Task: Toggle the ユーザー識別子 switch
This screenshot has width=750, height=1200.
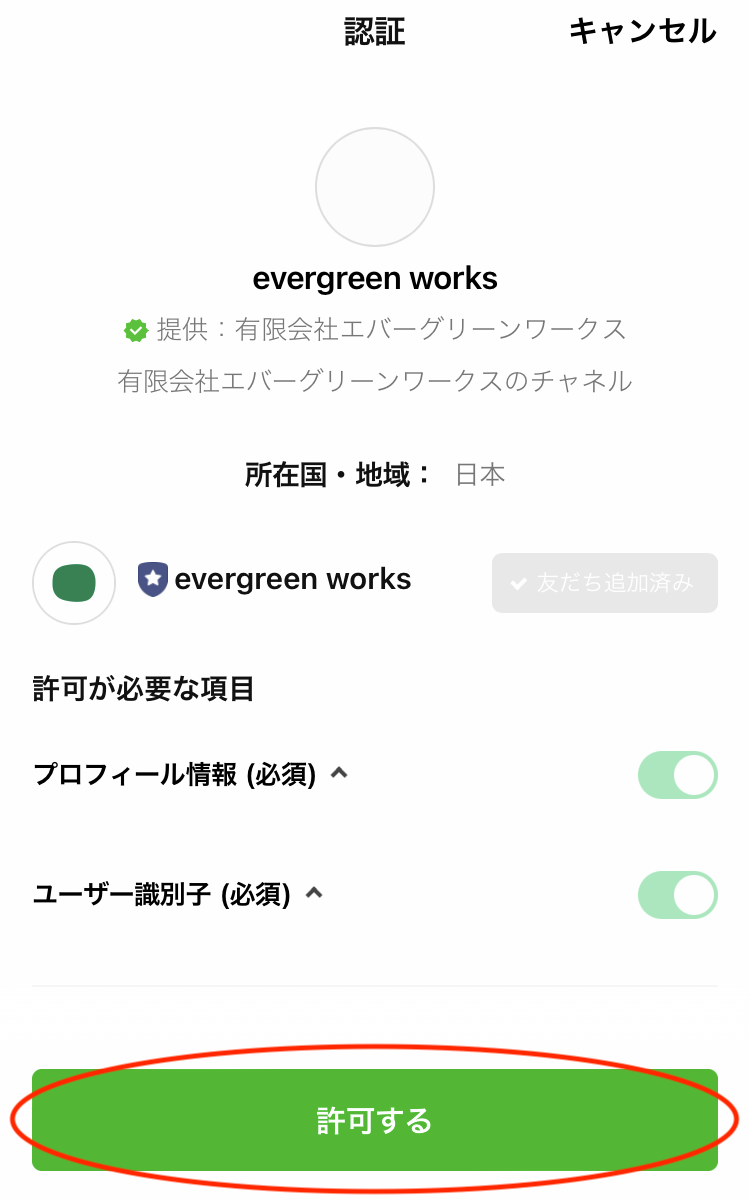Action: (678, 895)
